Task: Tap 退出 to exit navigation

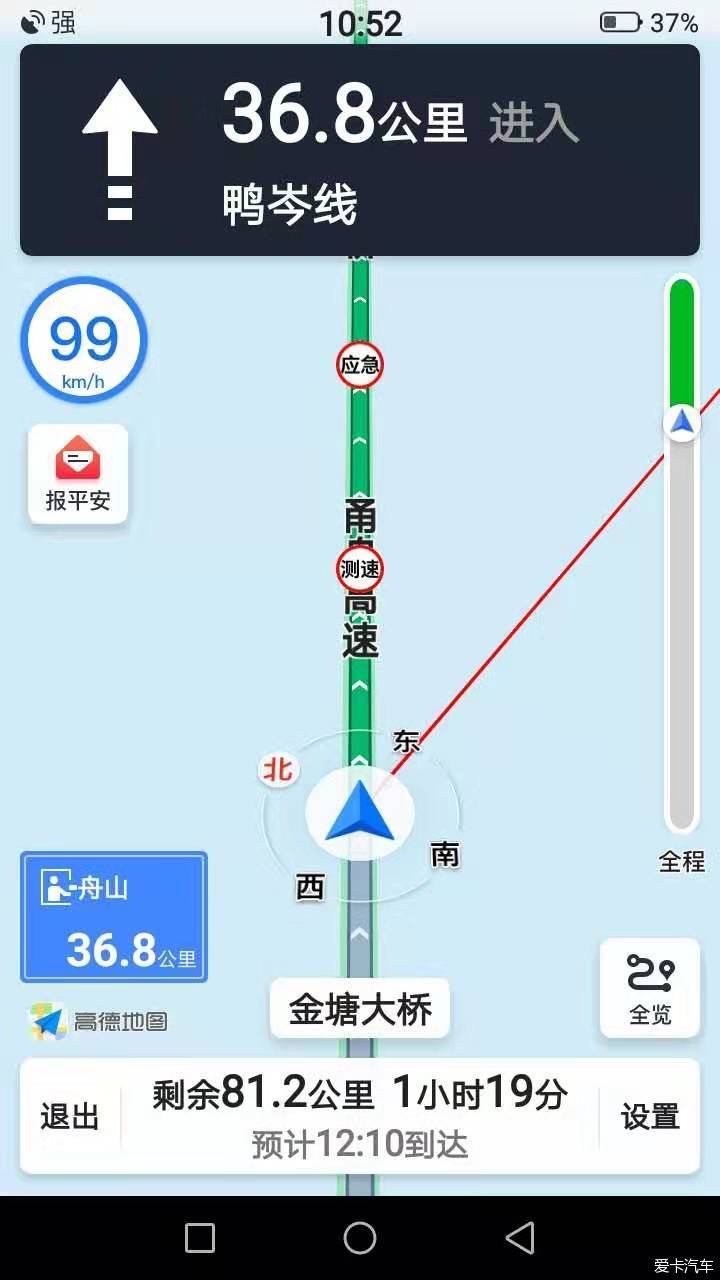Action: point(70,1116)
